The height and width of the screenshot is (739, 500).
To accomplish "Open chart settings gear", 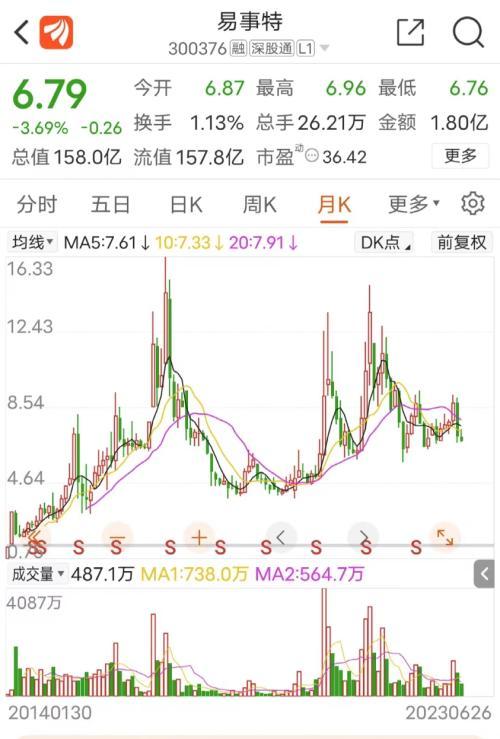I will pos(472,204).
